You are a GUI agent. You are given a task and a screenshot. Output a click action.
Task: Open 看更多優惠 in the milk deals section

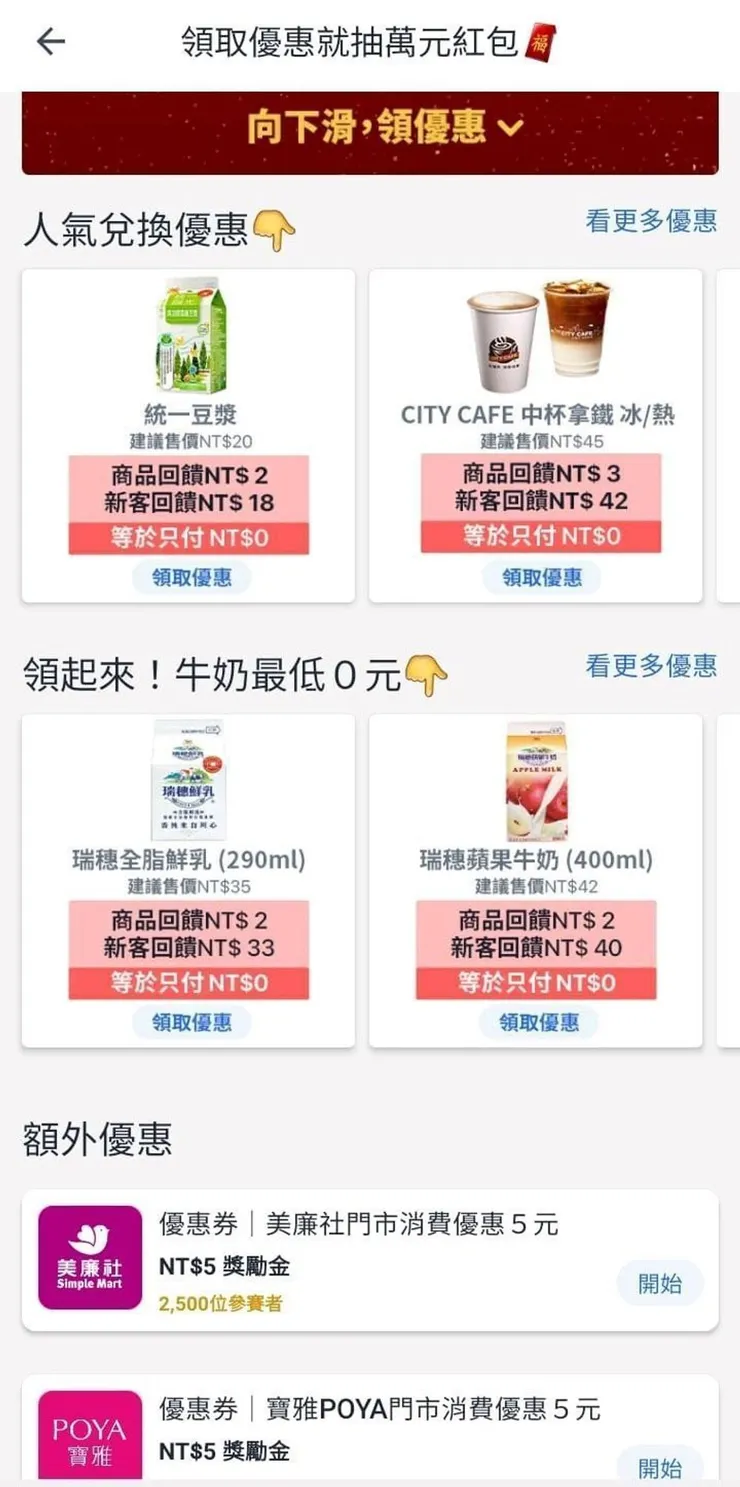(x=651, y=668)
